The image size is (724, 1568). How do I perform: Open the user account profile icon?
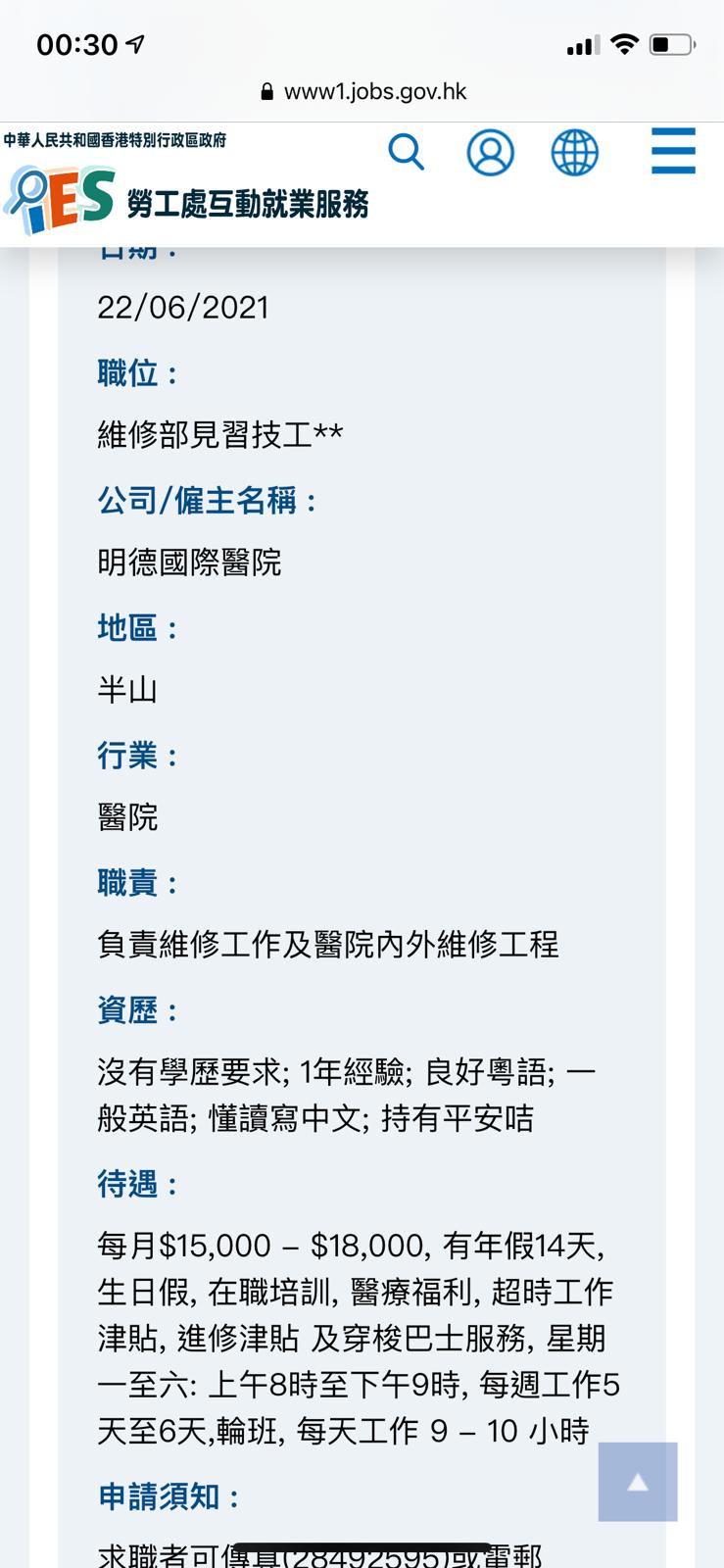tap(490, 153)
